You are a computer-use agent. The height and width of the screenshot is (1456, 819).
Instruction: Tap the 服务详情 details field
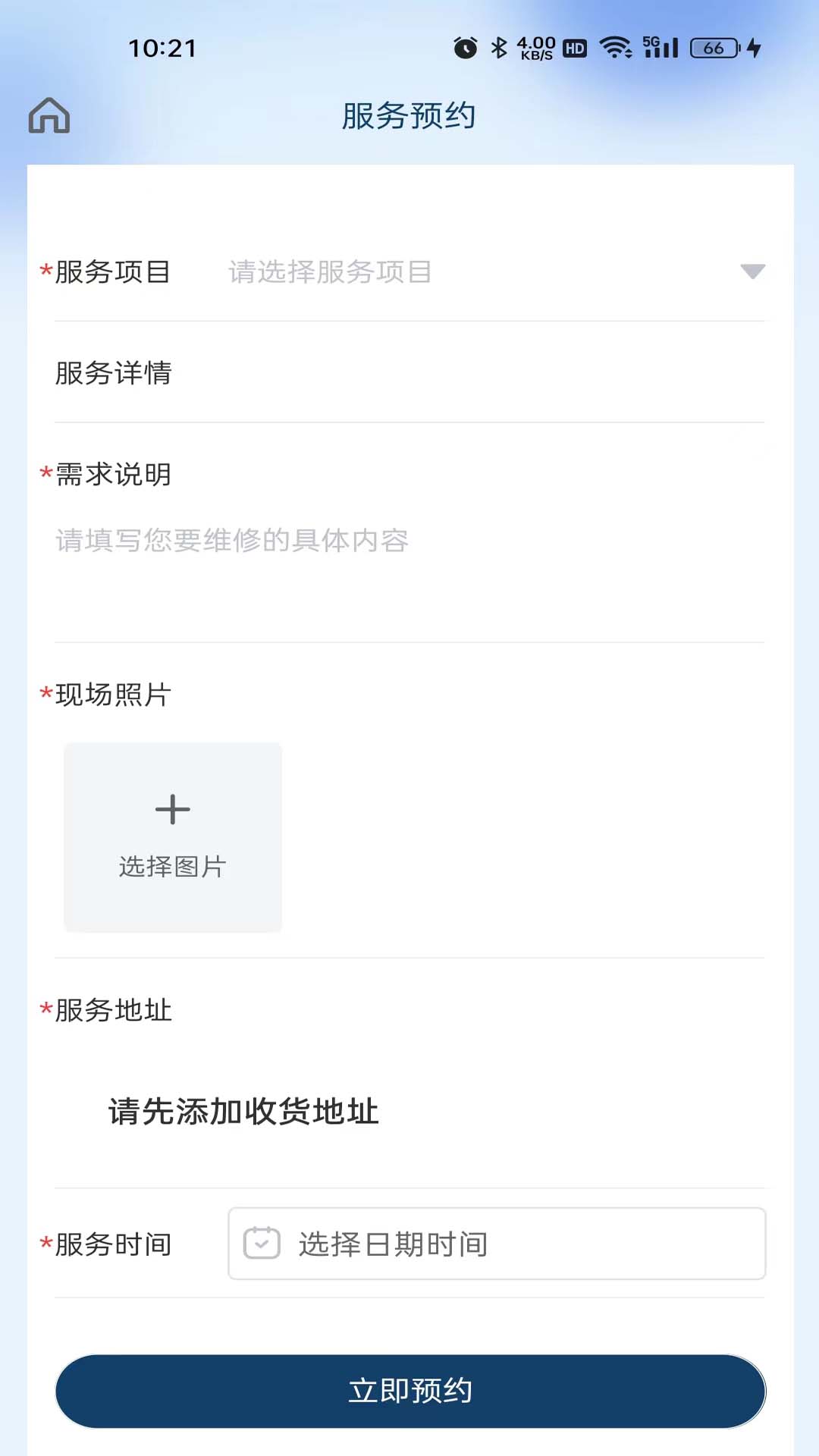[409, 372]
